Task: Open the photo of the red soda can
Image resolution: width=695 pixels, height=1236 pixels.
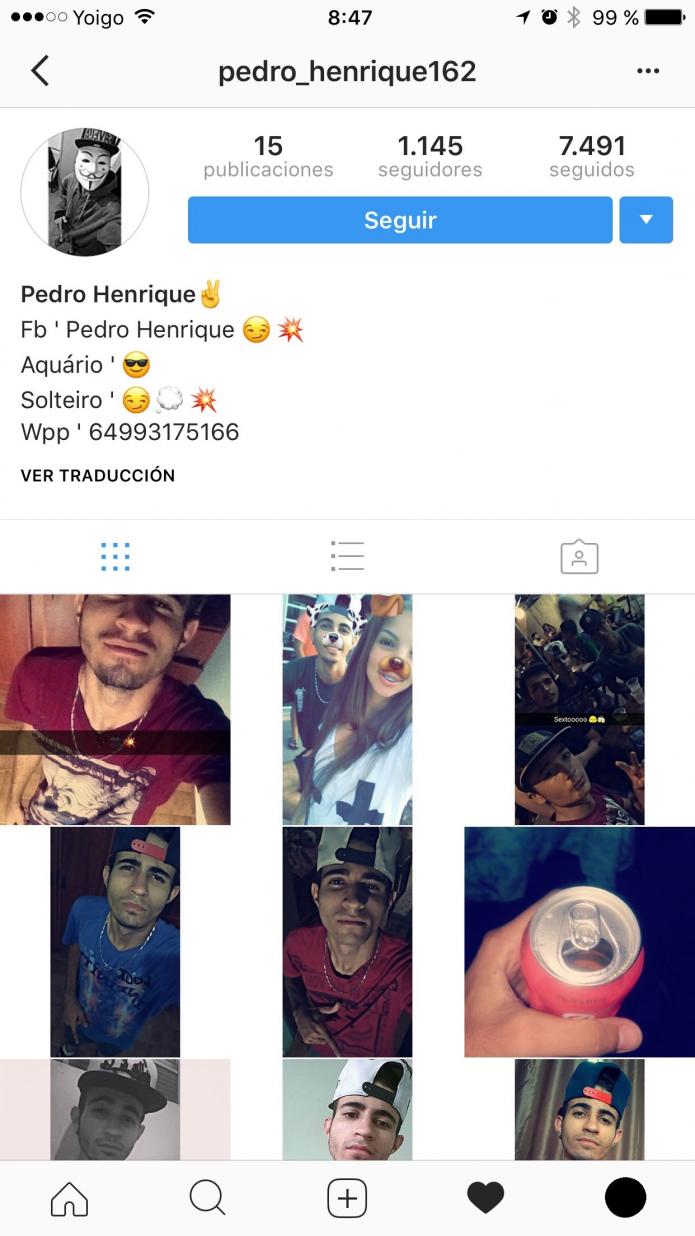Action: [x=579, y=941]
